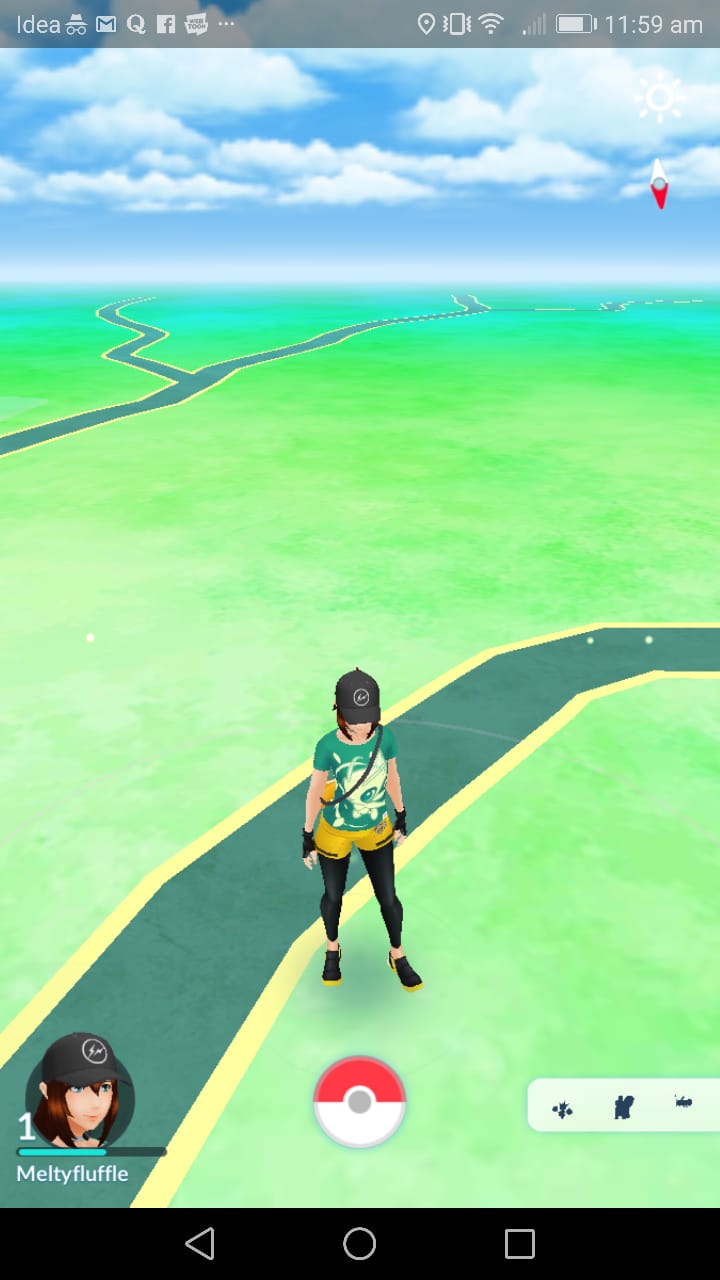This screenshot has width=720, height=1280.
Task: Open the recent apps overview
Action: click(519, 1244)
